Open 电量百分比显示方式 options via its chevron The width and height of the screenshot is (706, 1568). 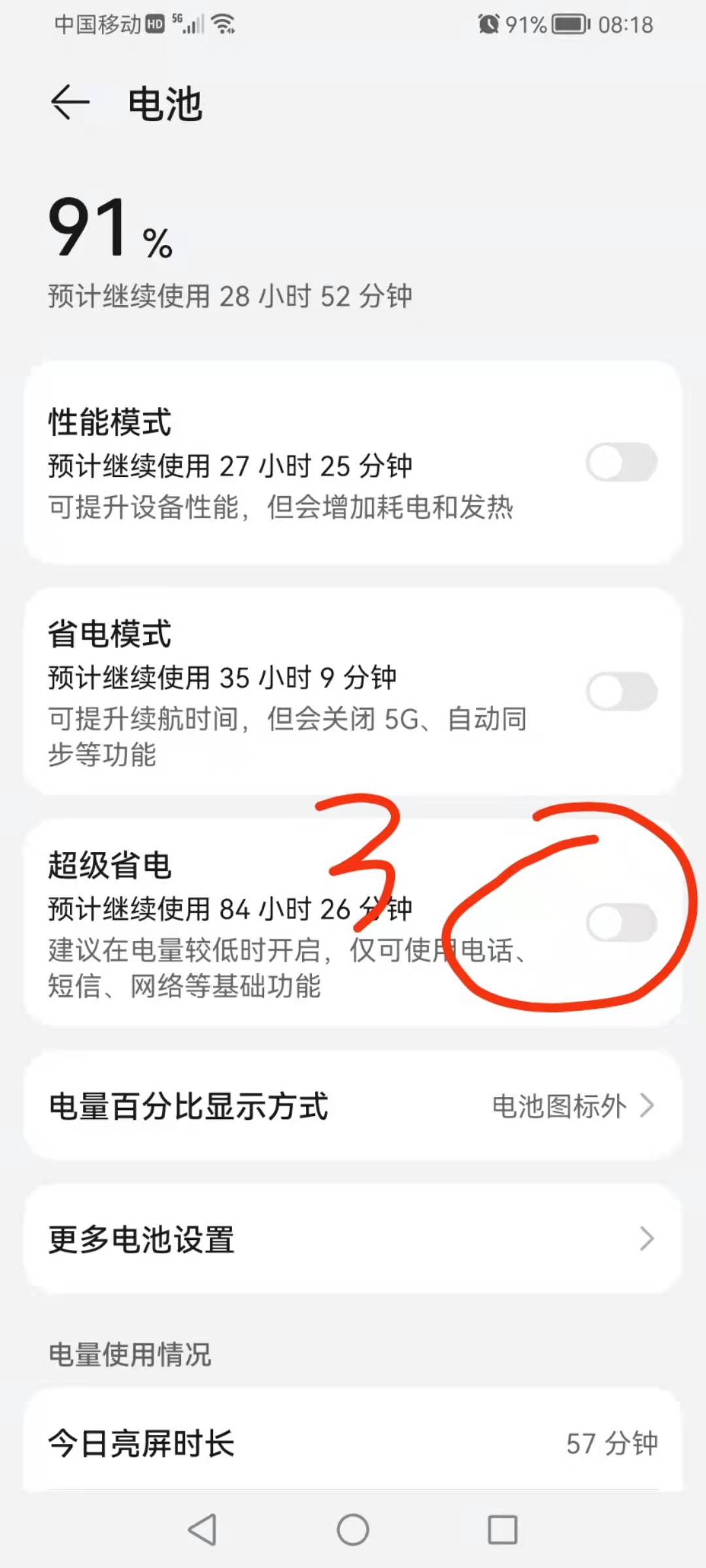[647, 1105]
